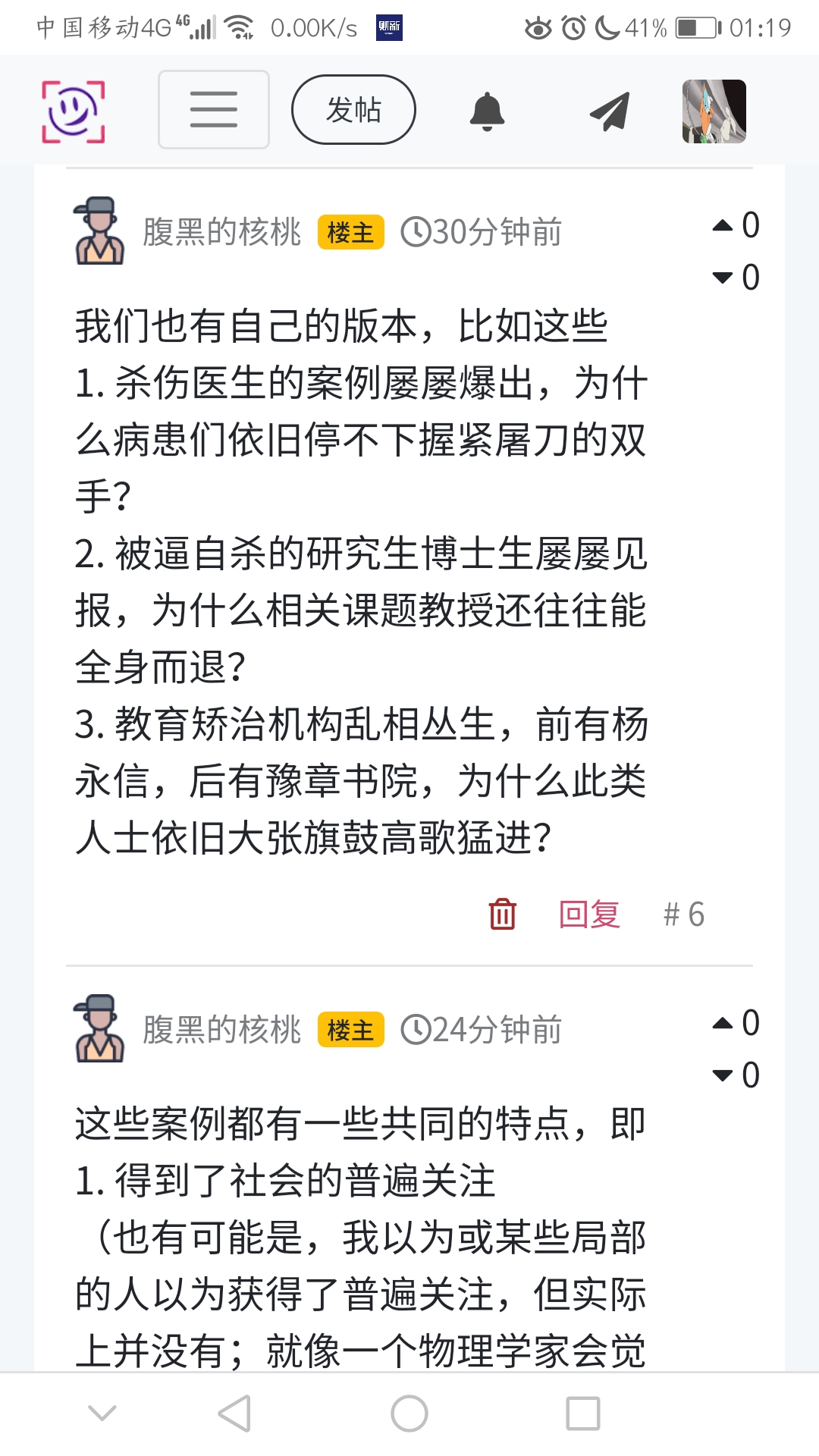
Task: Open recent apps via the square button
Action: [582, 1414]
